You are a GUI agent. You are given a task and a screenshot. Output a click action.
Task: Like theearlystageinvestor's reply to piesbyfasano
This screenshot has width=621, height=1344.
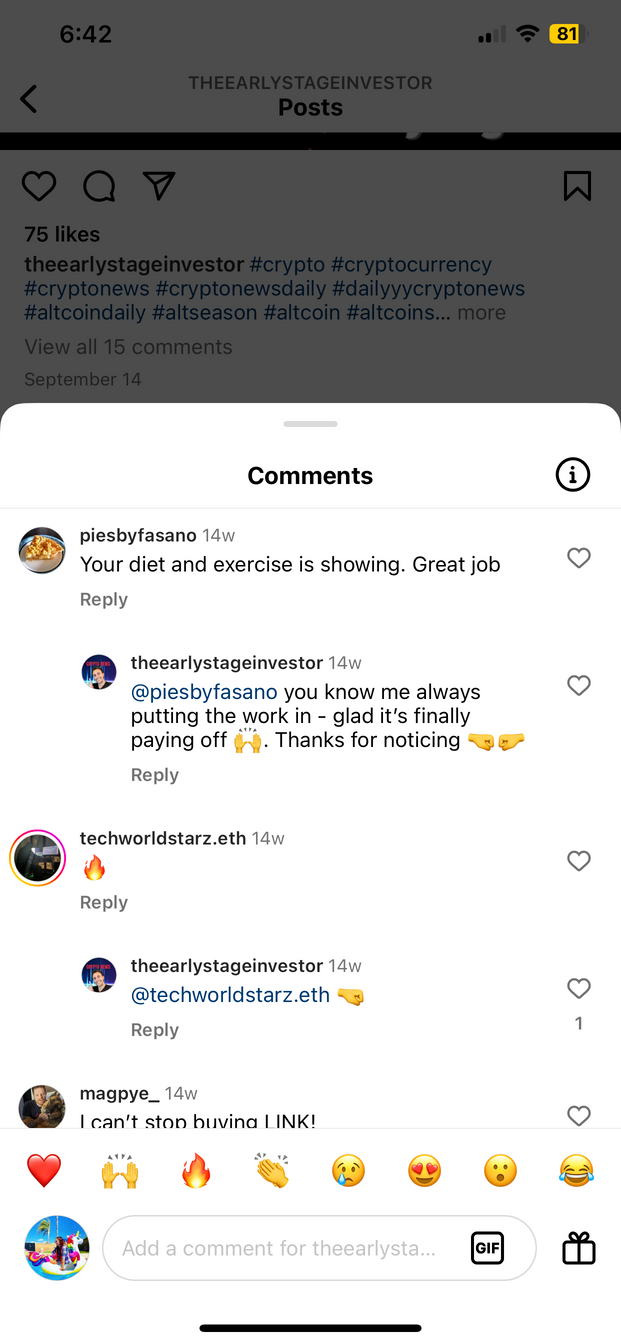point(579,685)
